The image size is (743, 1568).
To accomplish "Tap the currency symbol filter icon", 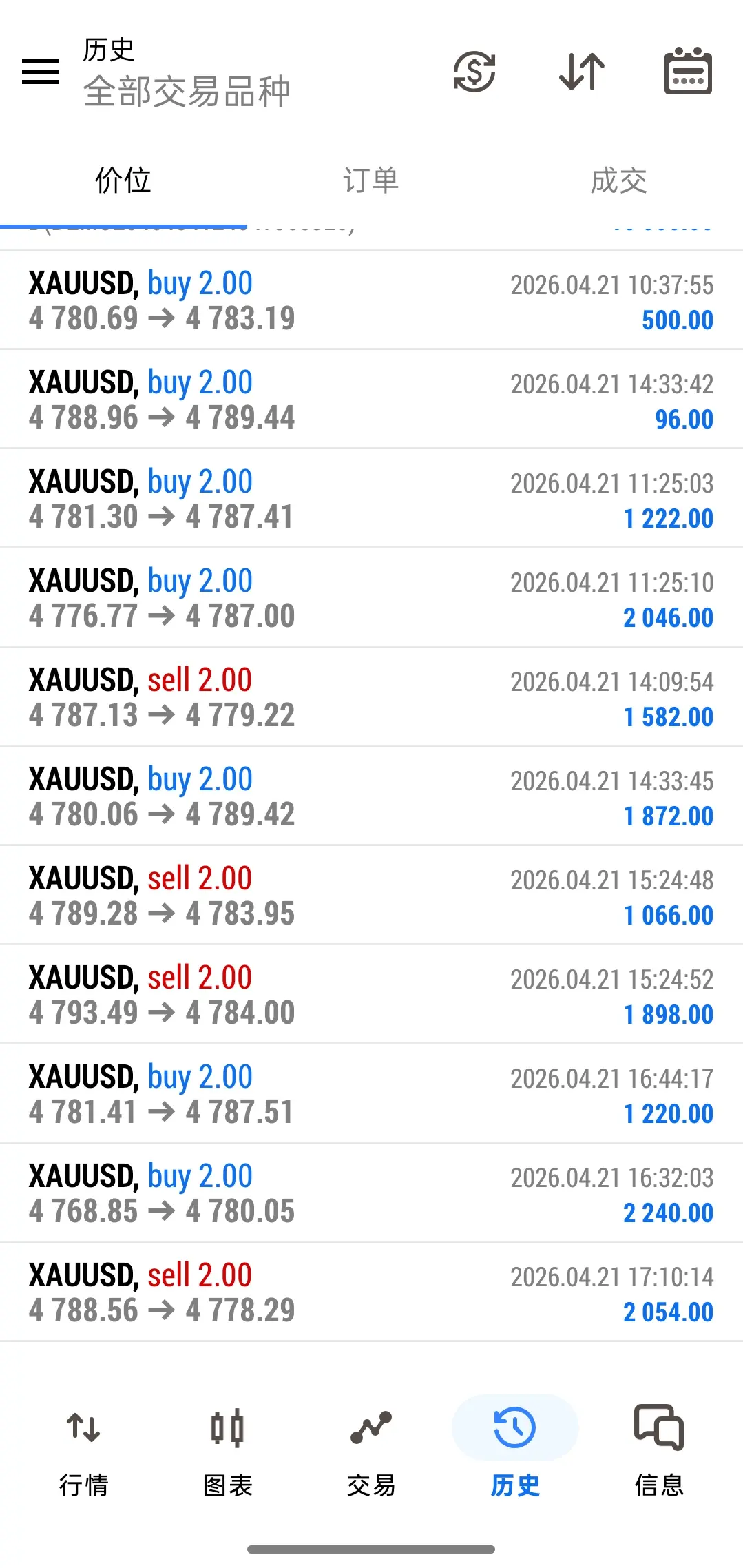I will (x=474, y=72).
